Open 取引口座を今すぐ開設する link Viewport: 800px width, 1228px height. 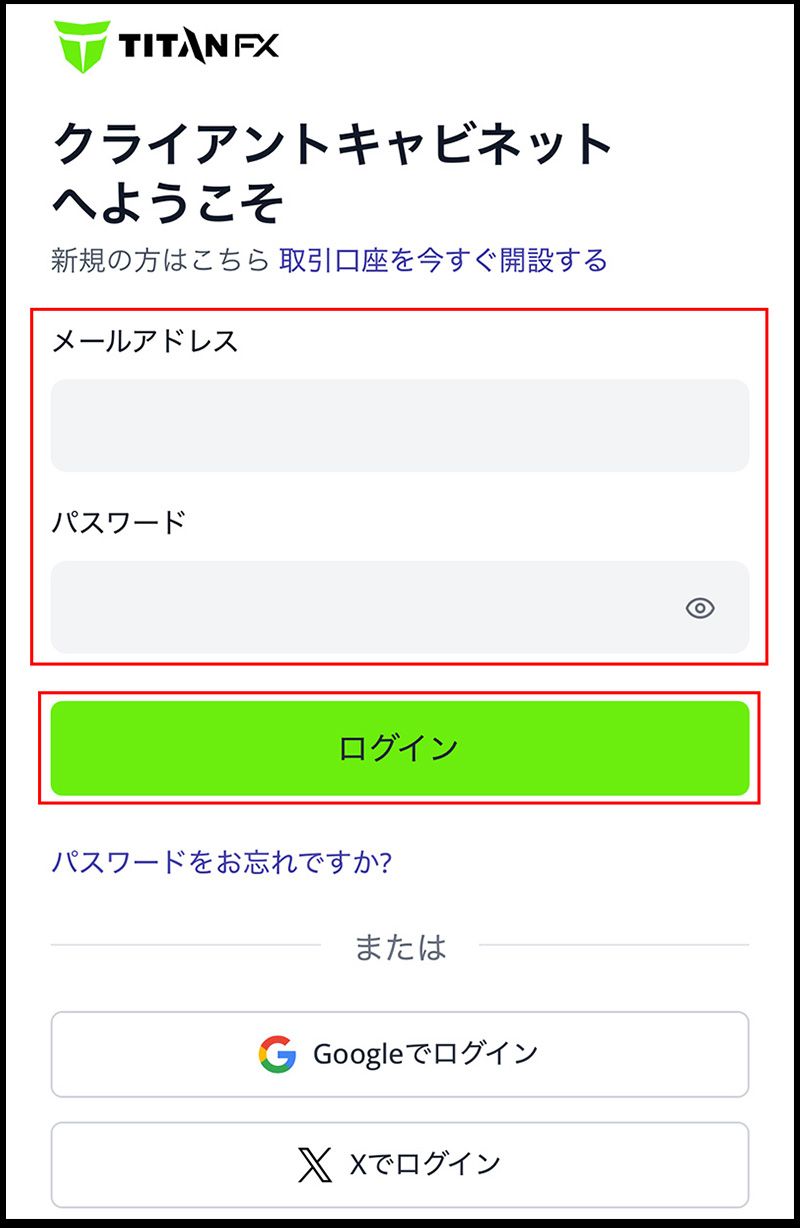click(x=443, y=261)
